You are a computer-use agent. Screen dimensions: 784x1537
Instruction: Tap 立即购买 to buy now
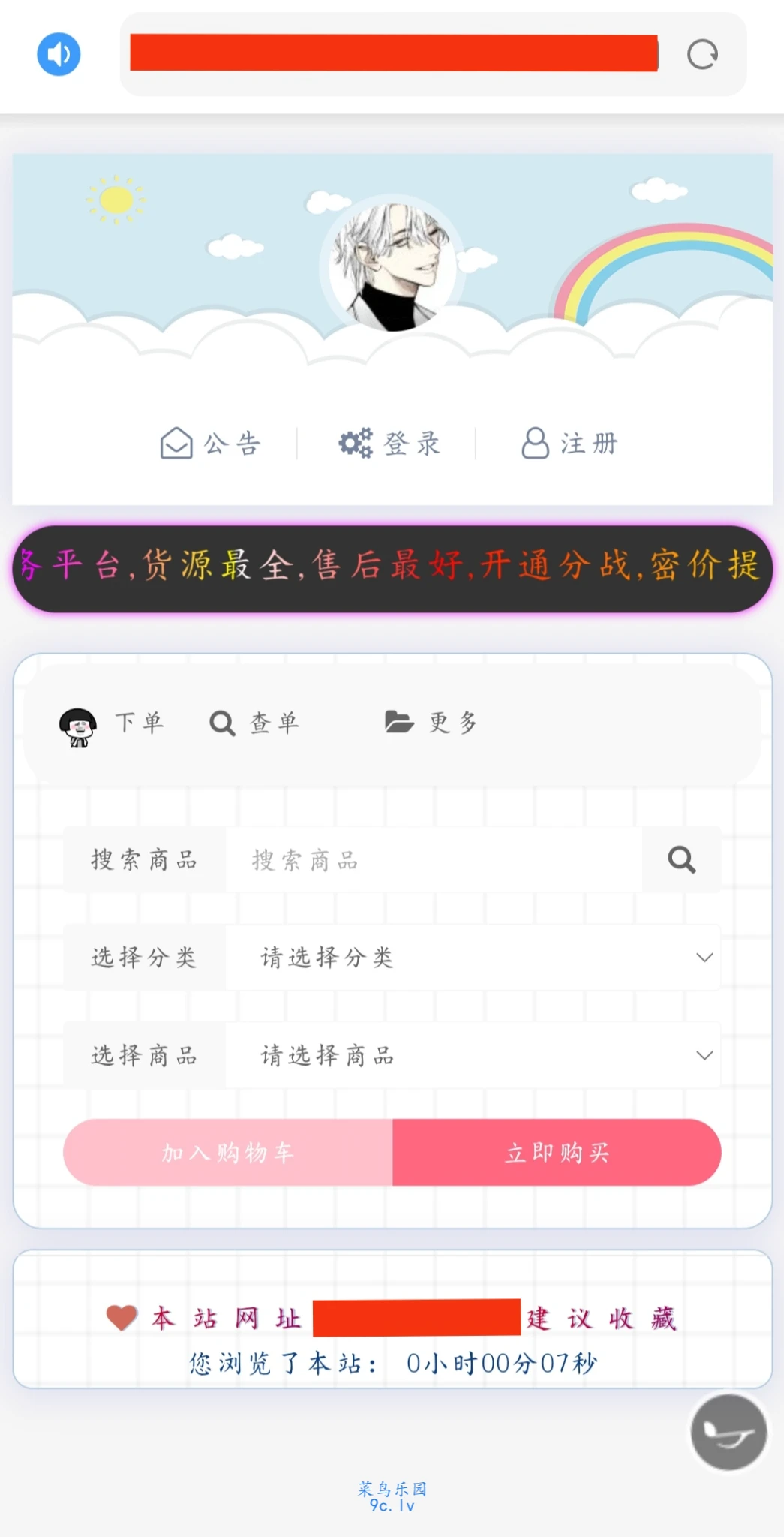click(x=557, y=1153)
